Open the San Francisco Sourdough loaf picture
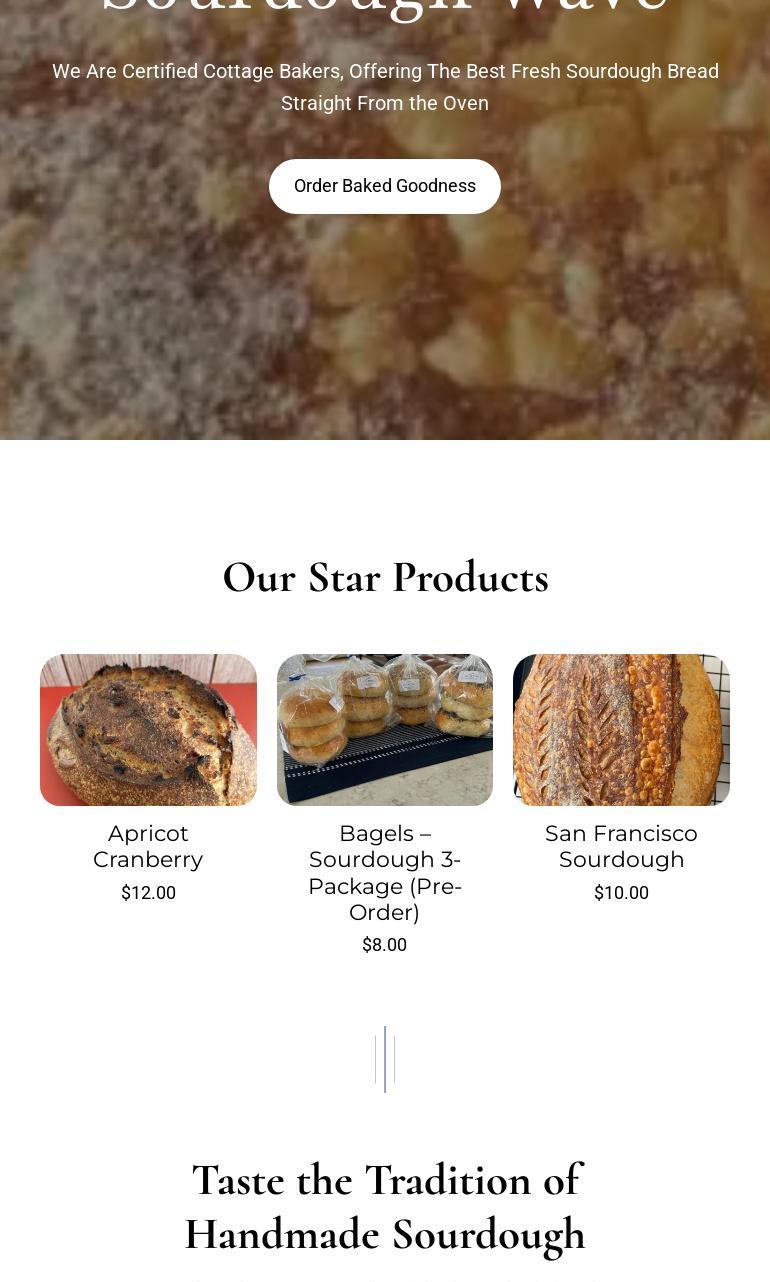 click(x=621, y=730)
